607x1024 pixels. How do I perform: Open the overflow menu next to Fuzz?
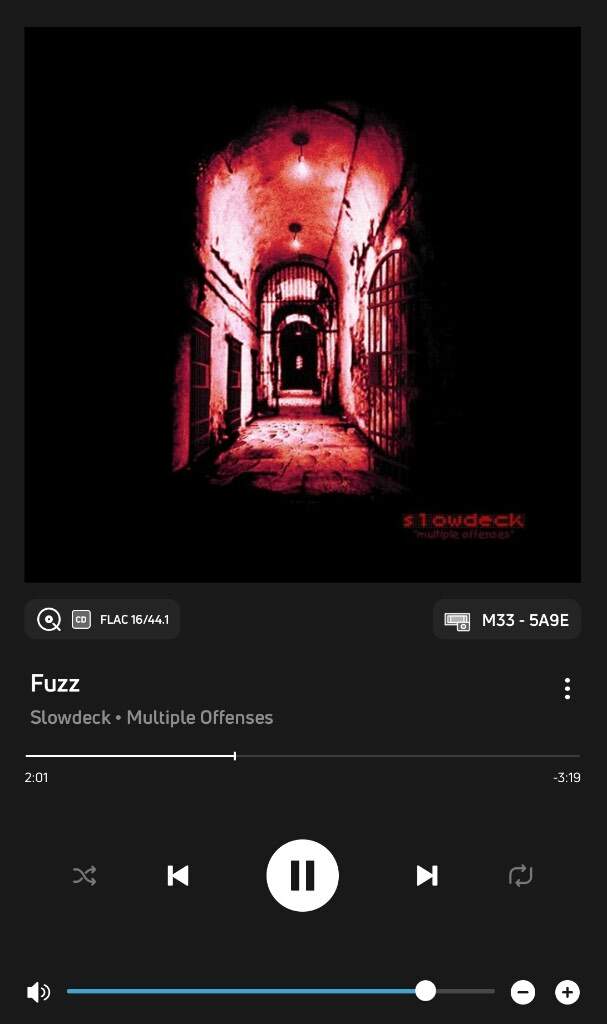(x=567, y=688)
